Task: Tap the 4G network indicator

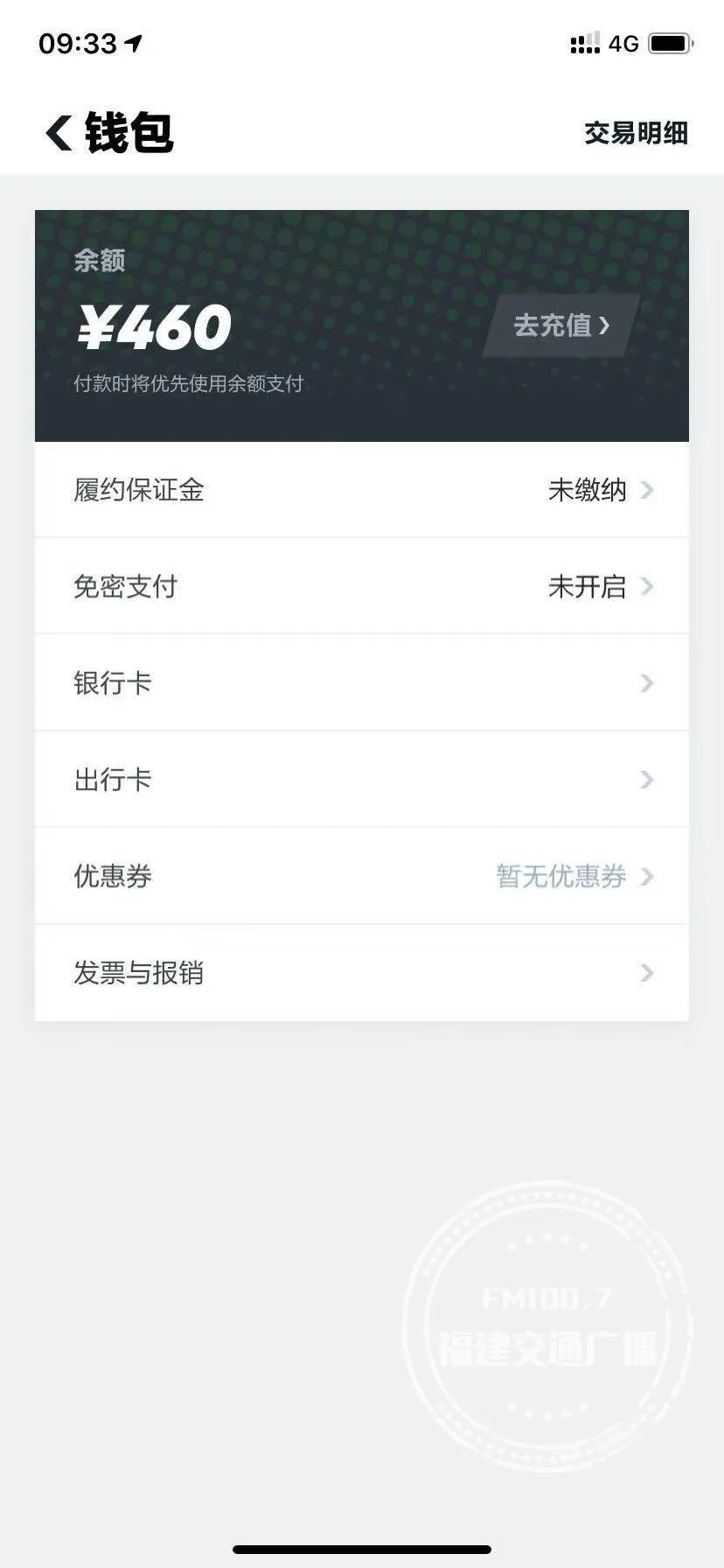Action: [x=623, y=43]
